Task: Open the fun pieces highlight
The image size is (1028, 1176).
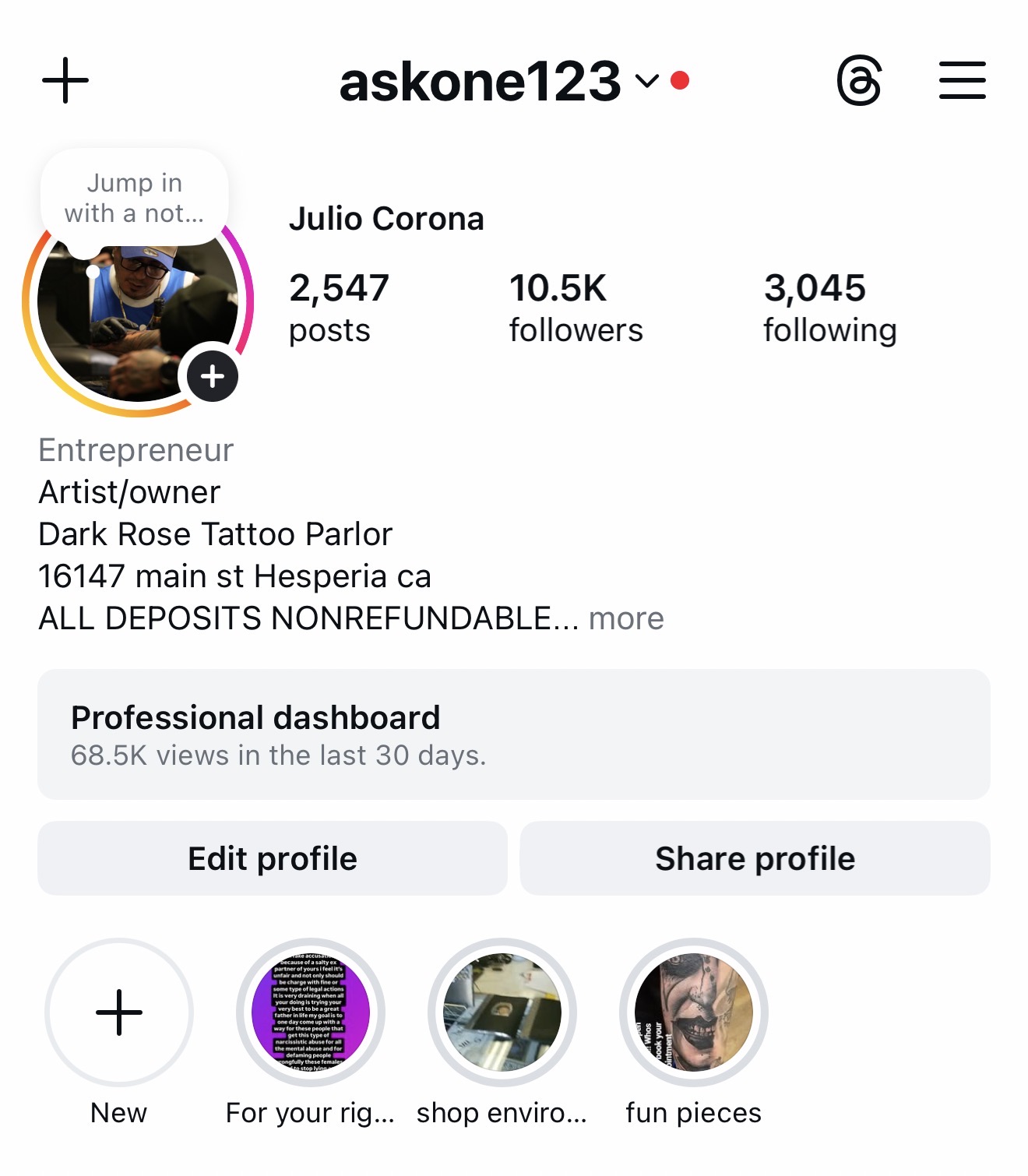Action: (693, 1012)
